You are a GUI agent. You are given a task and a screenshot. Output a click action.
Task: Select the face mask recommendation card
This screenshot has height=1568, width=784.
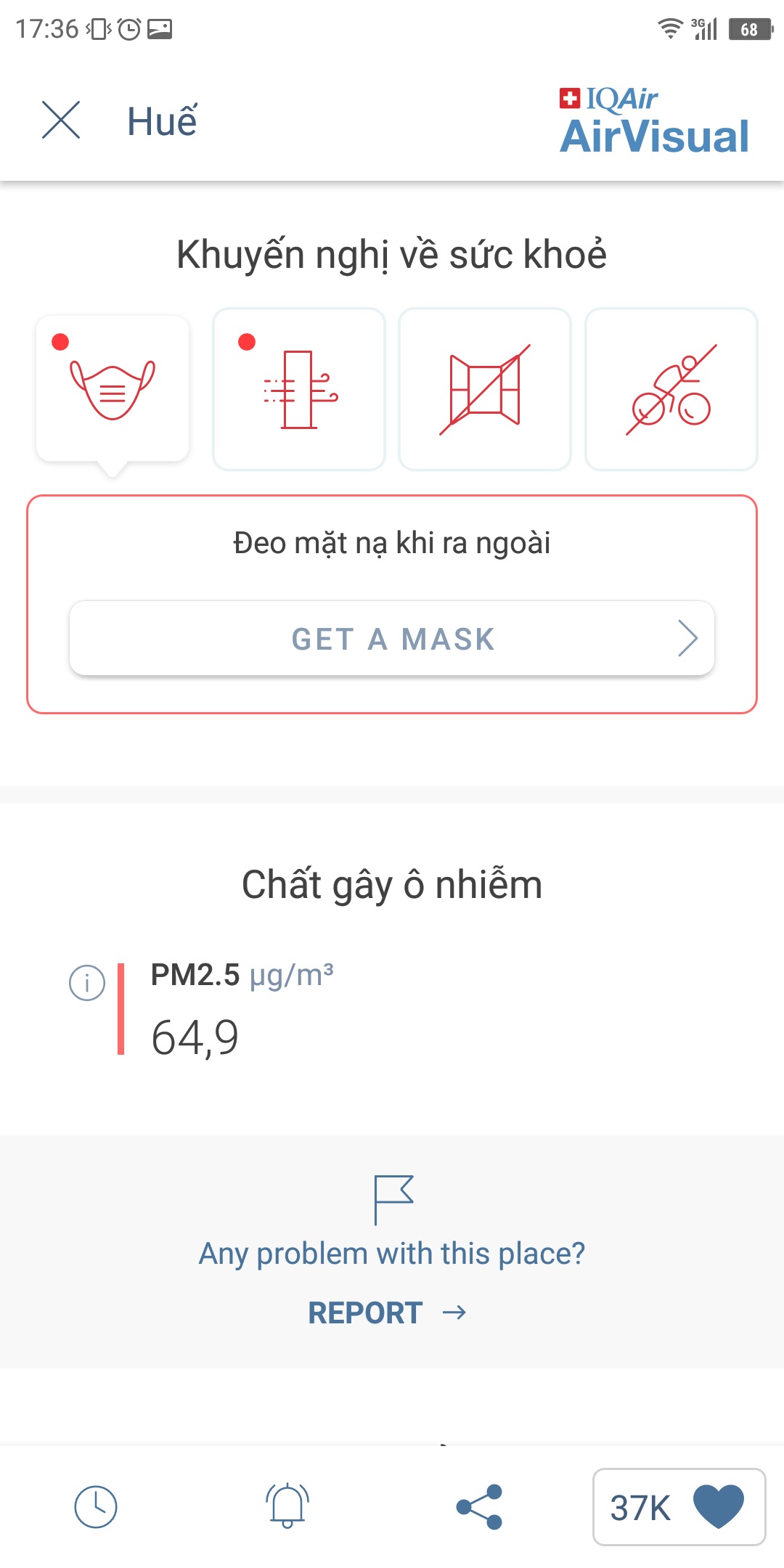(x=113, y=388)
